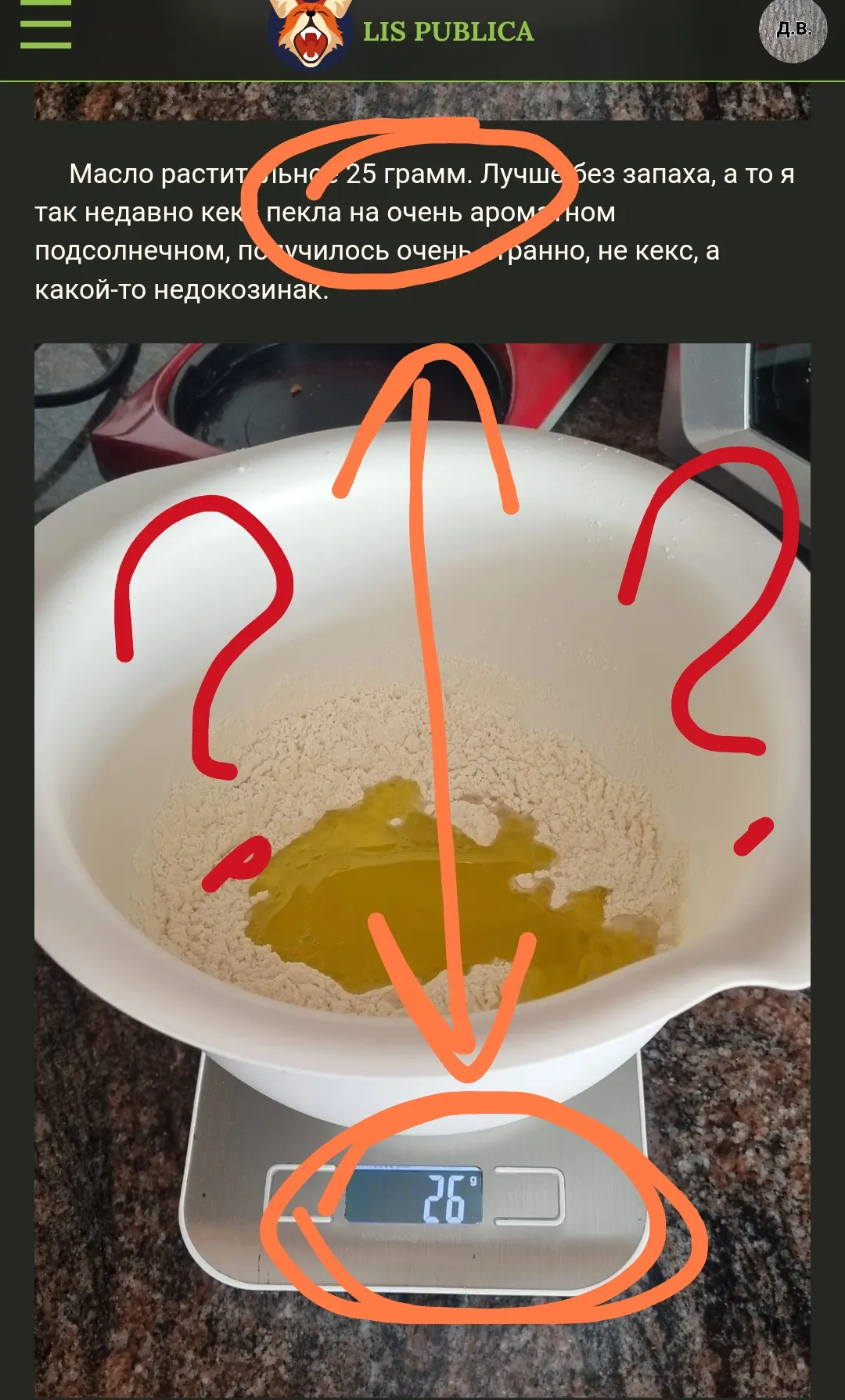Open the Д.В. profile avatar

pyautogui.click(x=793, y=31)
